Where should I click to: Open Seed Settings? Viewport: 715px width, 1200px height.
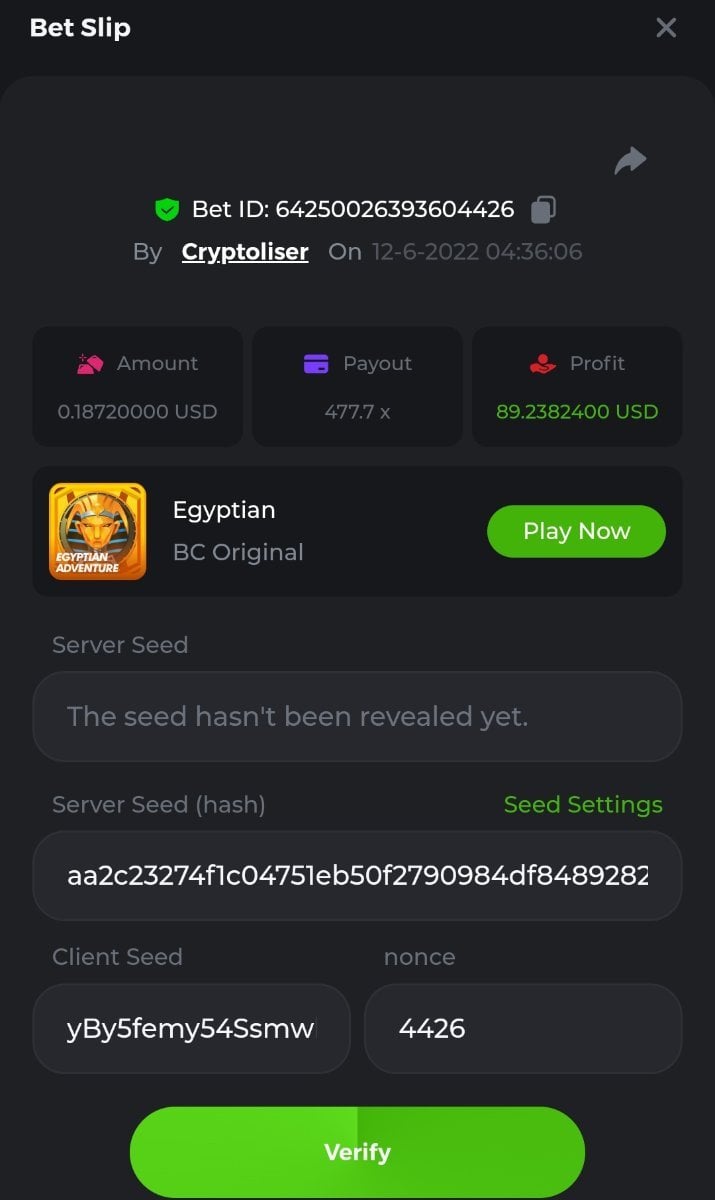tap(583, 805)
